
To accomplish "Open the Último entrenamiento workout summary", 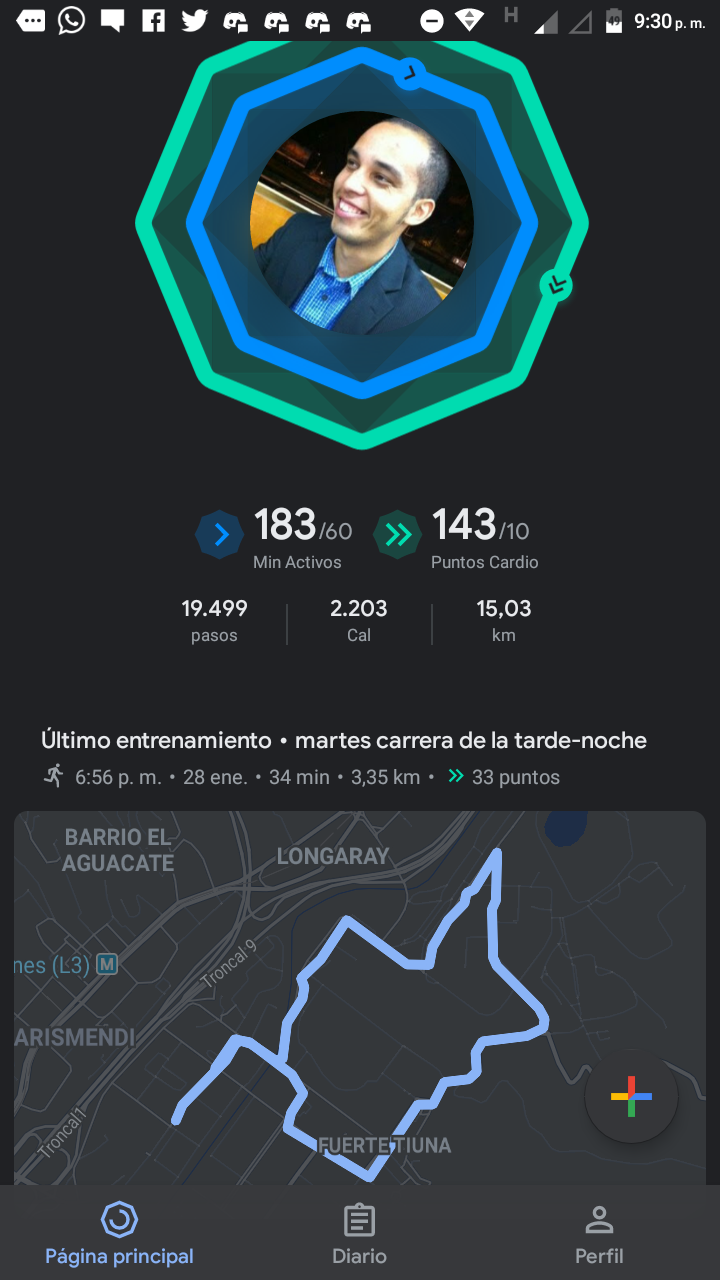I will click(343, 757).
